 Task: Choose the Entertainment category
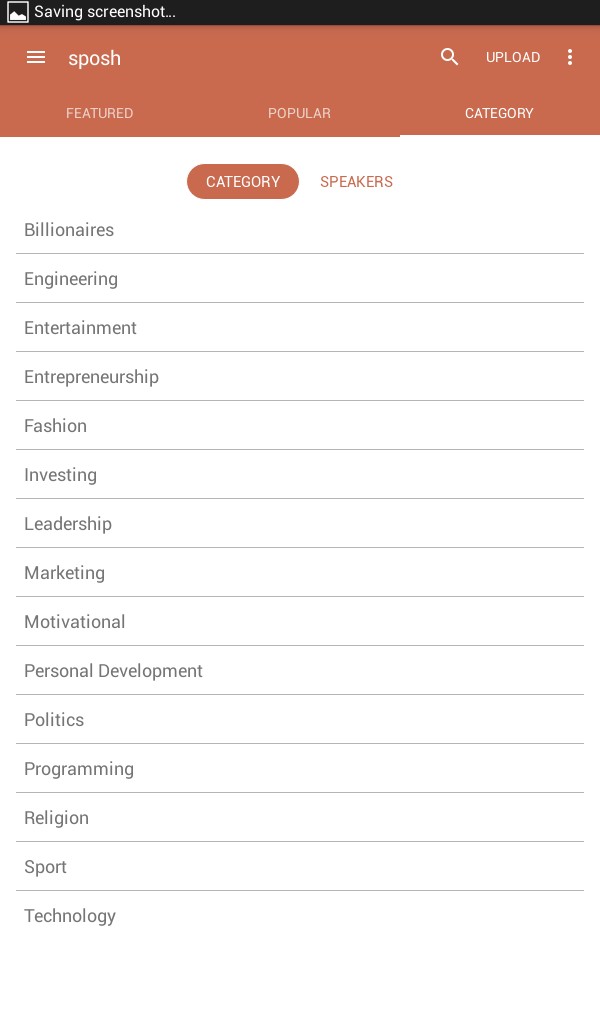pos(300,328)
